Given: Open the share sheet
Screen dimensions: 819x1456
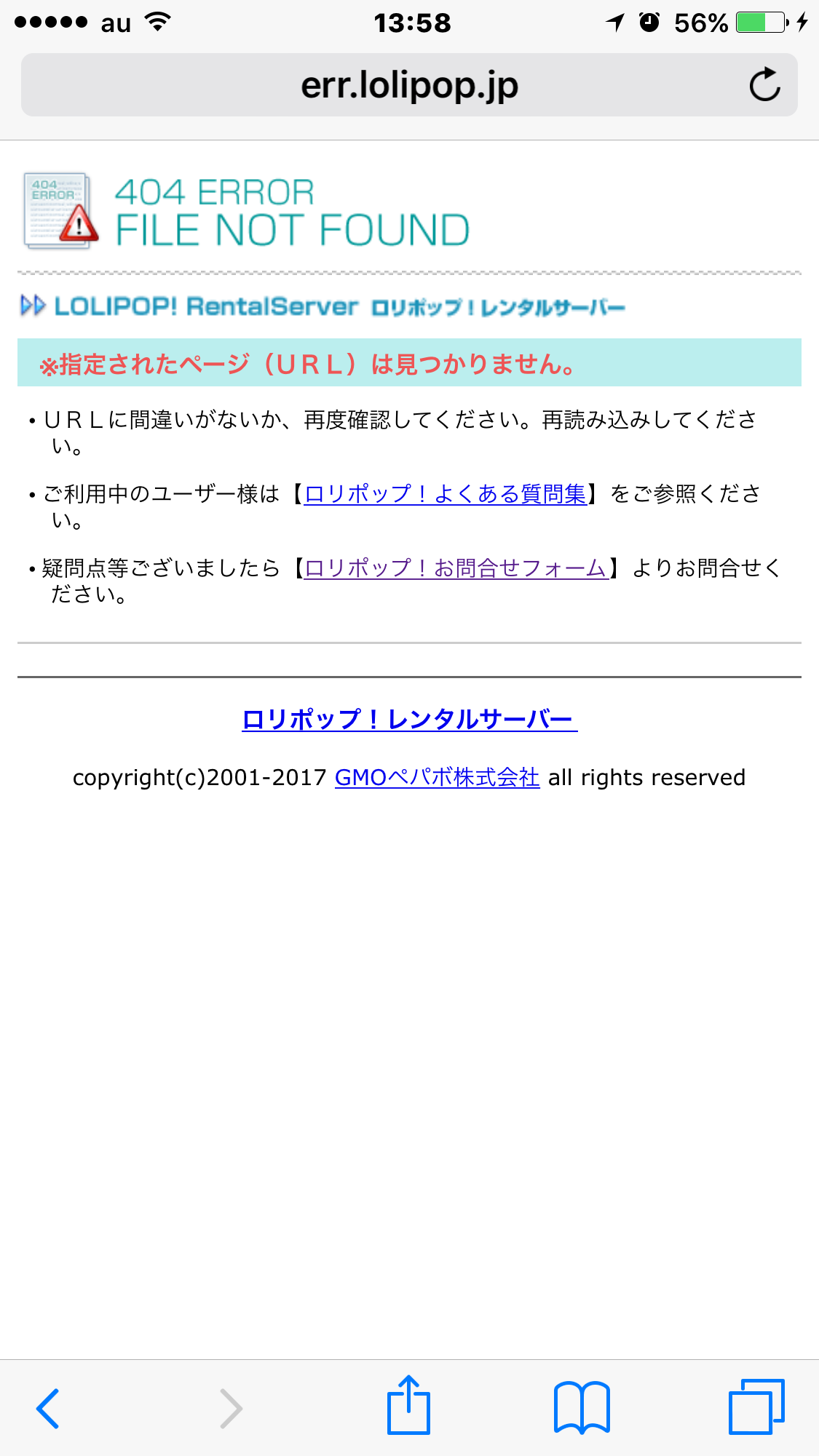Looking at the screenshot, I should 409,1405.
